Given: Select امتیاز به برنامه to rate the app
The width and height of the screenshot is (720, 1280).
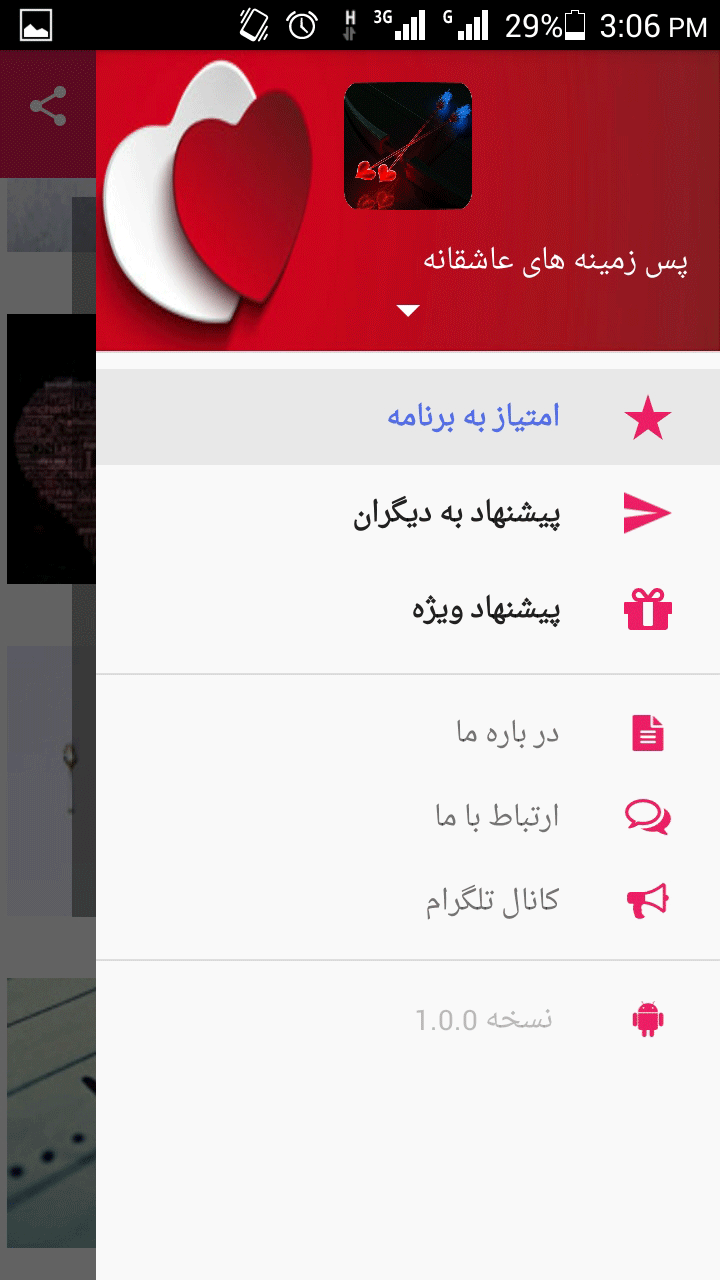Looking at the screenshot, I should (408, 417).
